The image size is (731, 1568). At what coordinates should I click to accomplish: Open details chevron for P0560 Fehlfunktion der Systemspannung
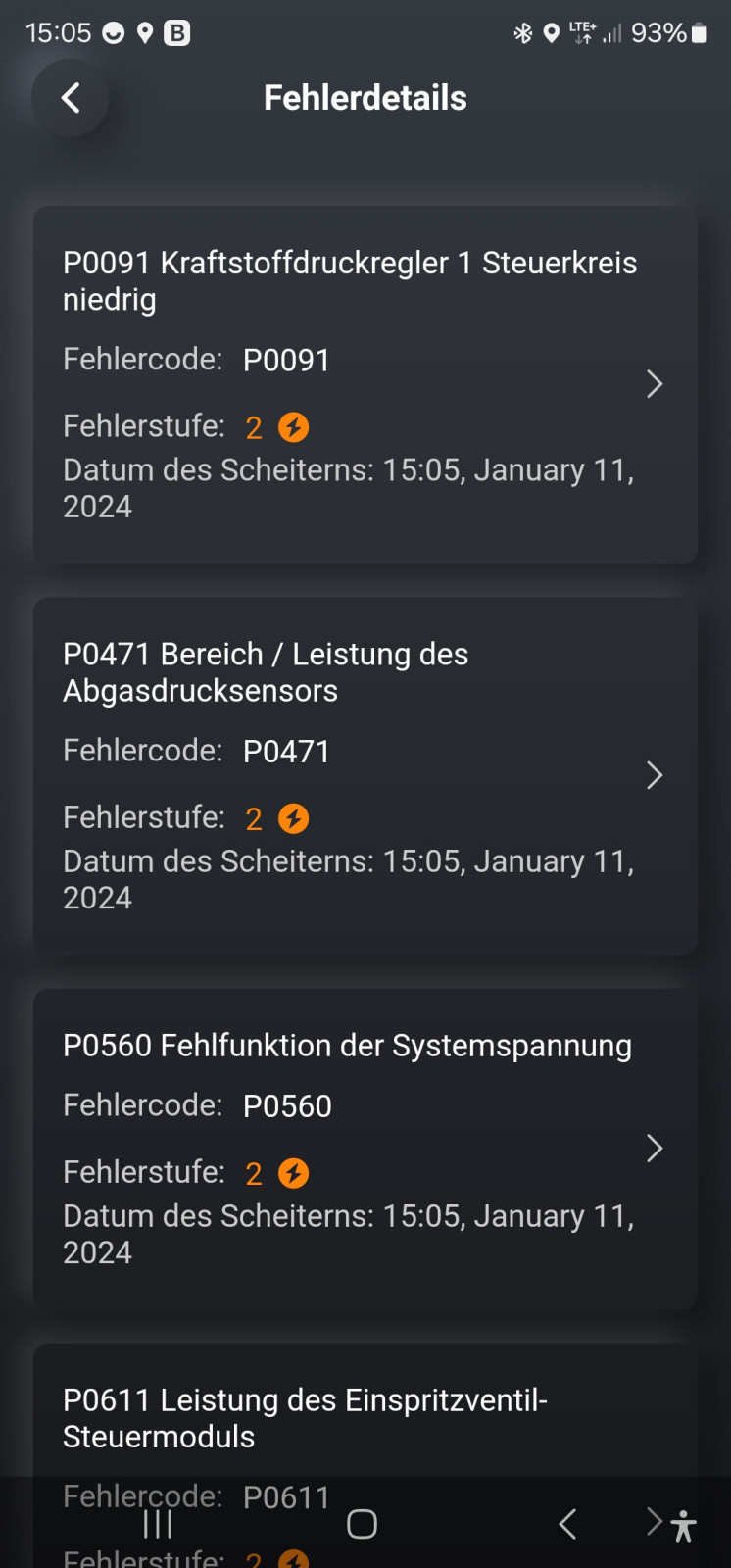click(655, 1149)
